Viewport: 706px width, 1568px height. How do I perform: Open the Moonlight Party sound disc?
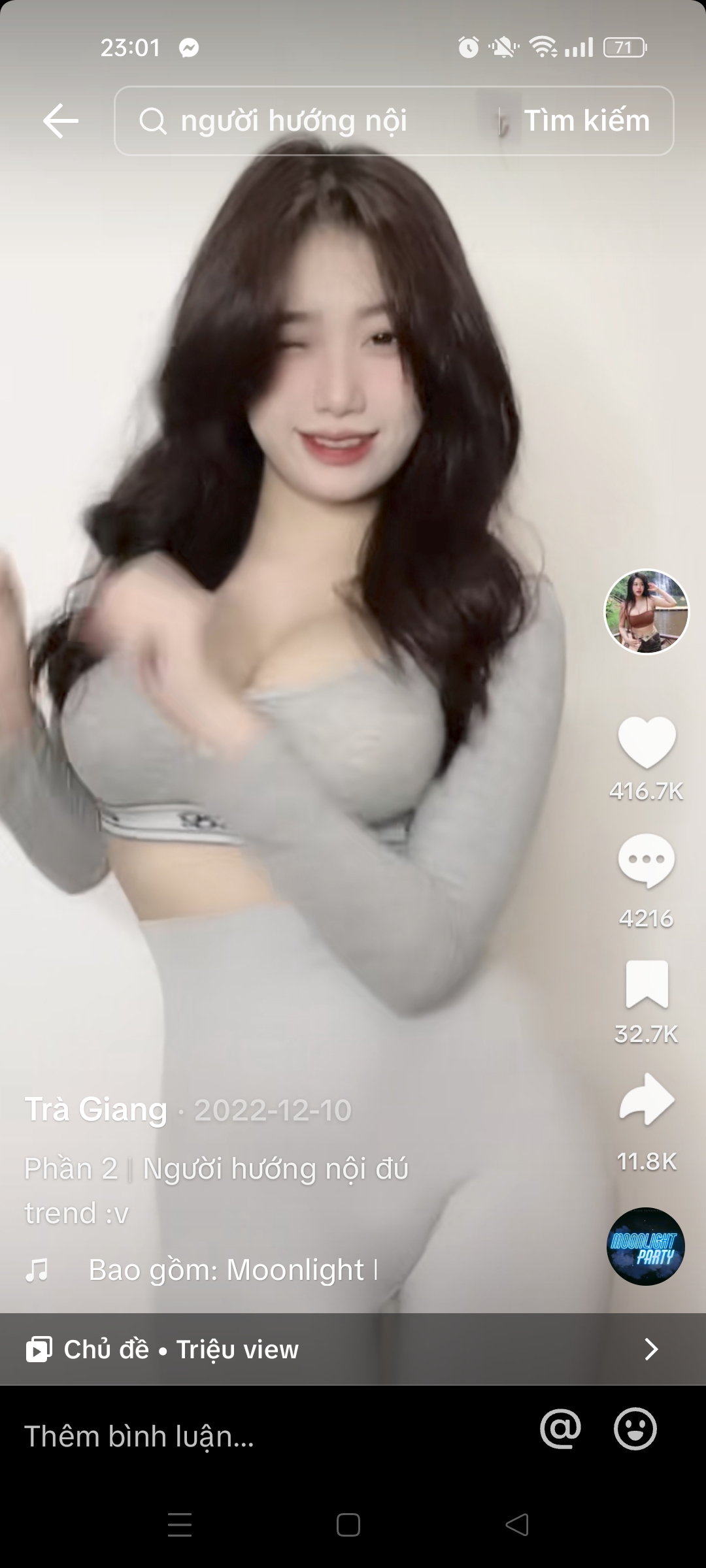click(x=646, y=1246)
